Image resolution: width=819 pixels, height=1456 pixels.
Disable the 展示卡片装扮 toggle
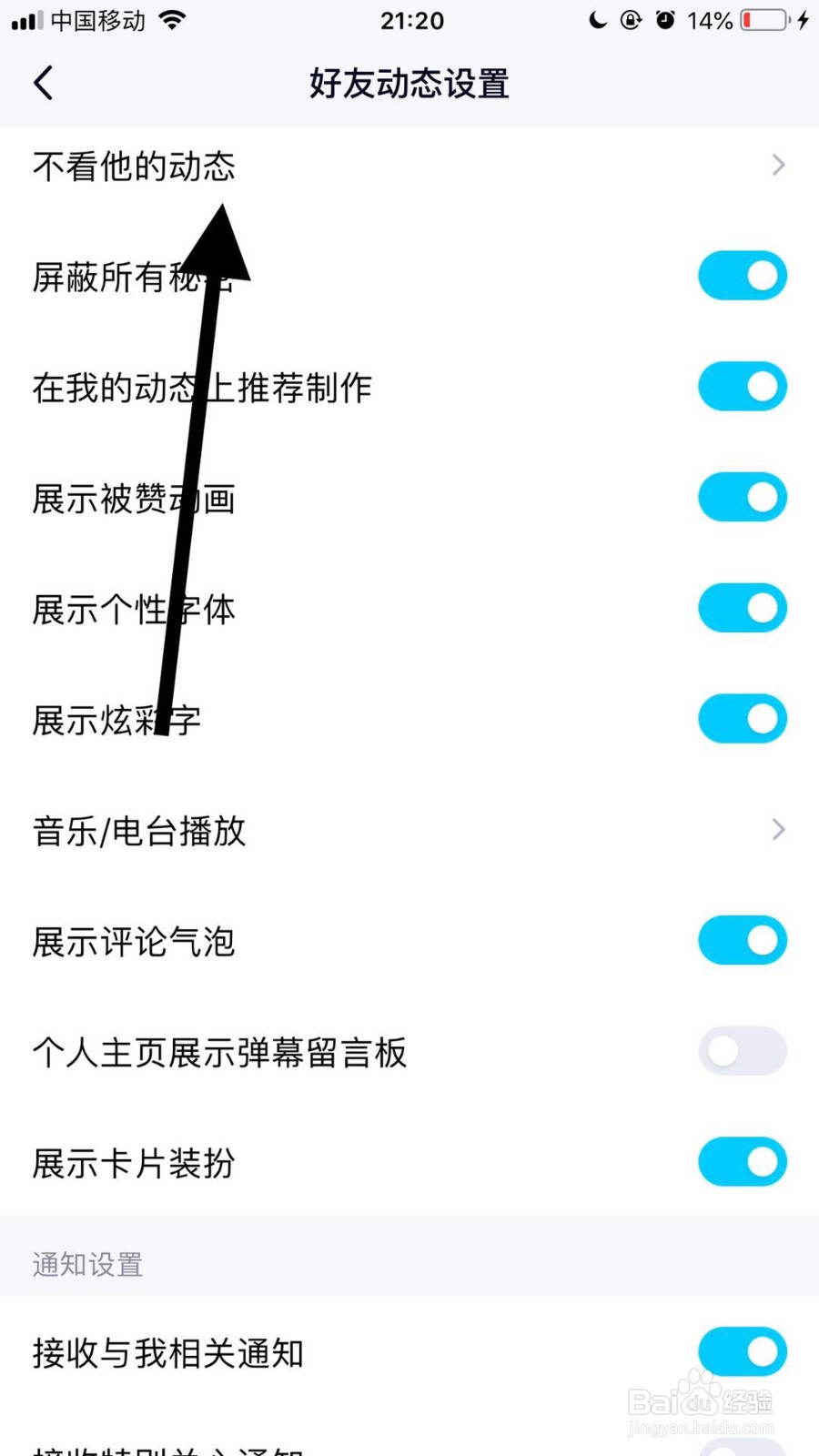[742, 1161]
